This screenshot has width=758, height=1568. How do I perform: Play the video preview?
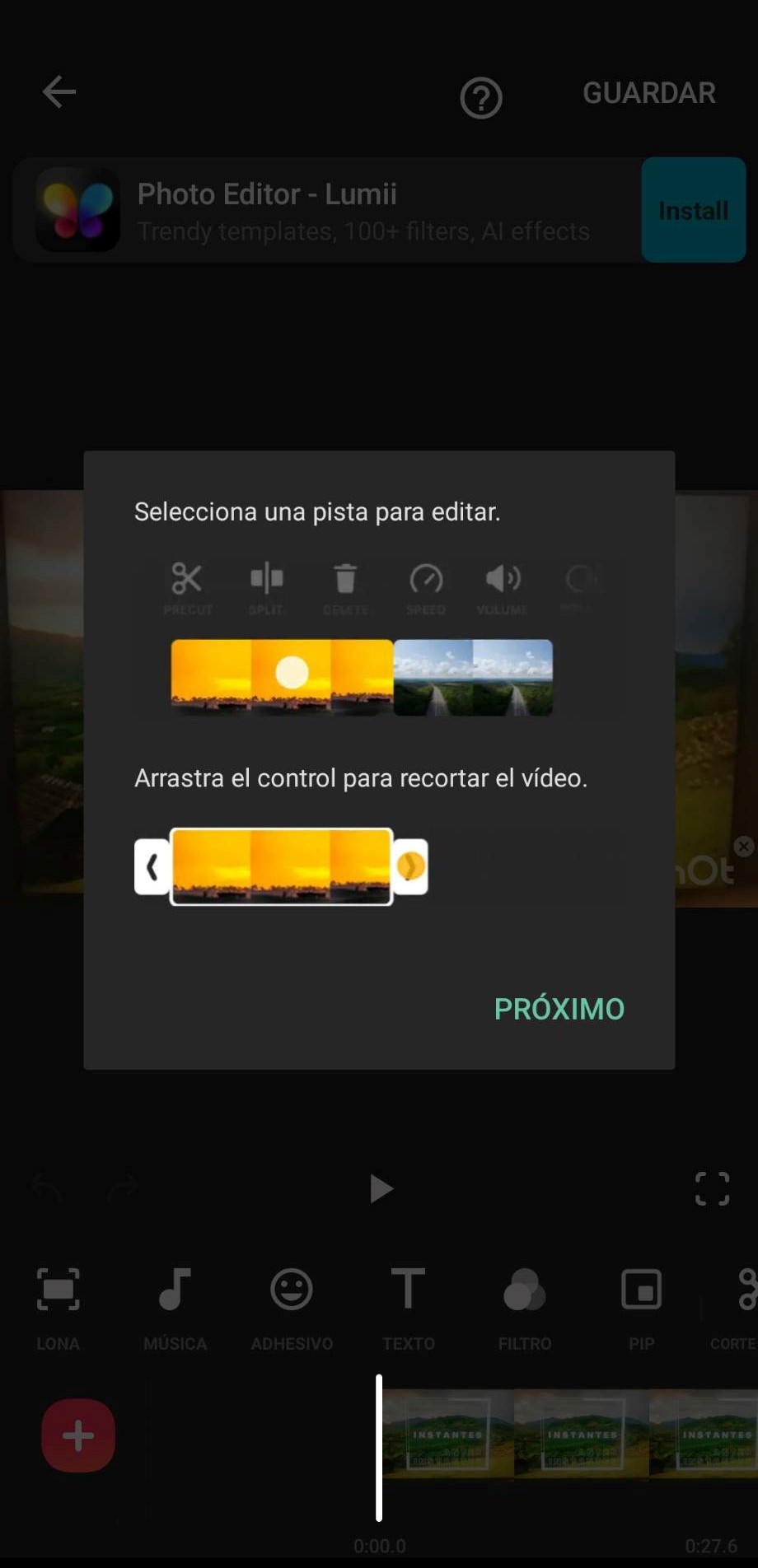coord(380,1188)
